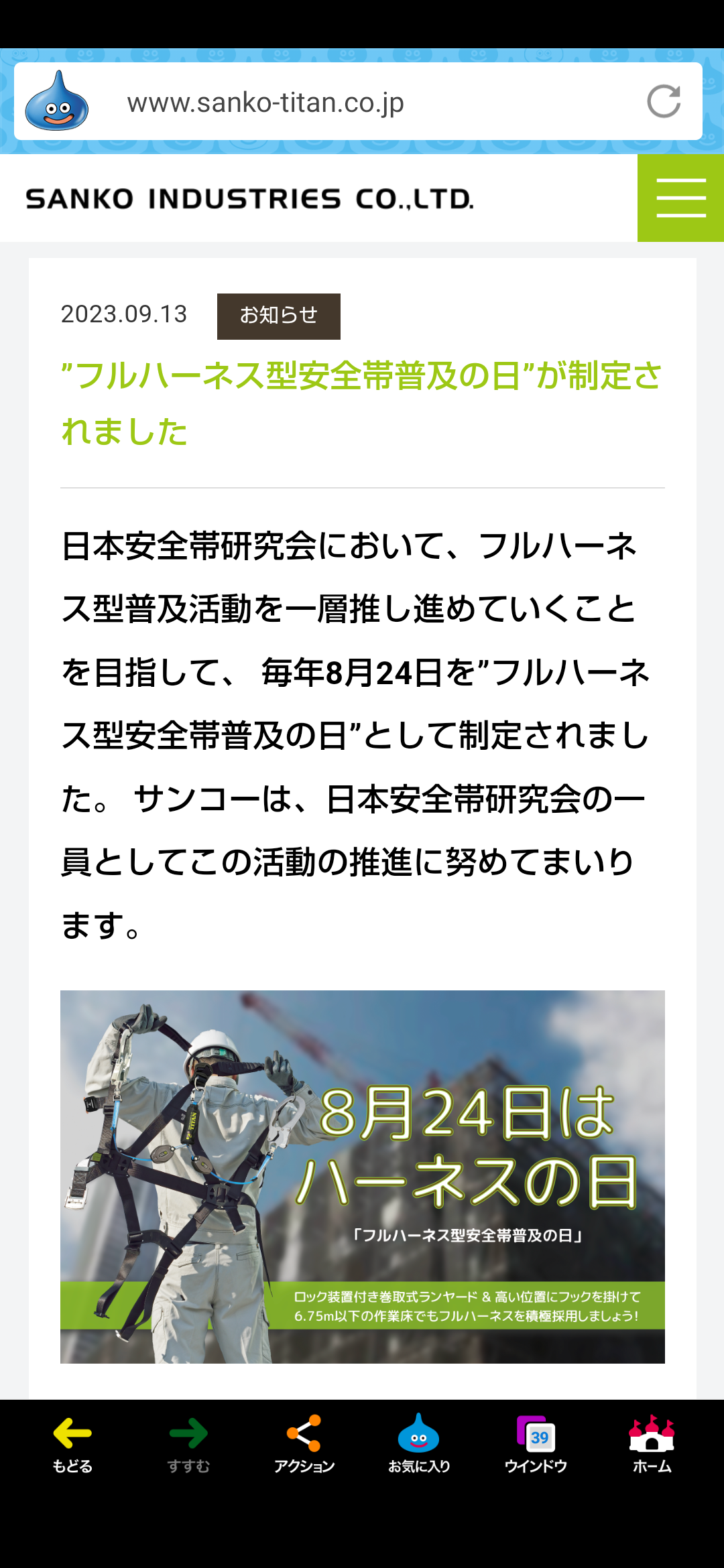Tap the お知らせ category tag
This screenshot has width=724, height=1568.
[x=278, y=316]
